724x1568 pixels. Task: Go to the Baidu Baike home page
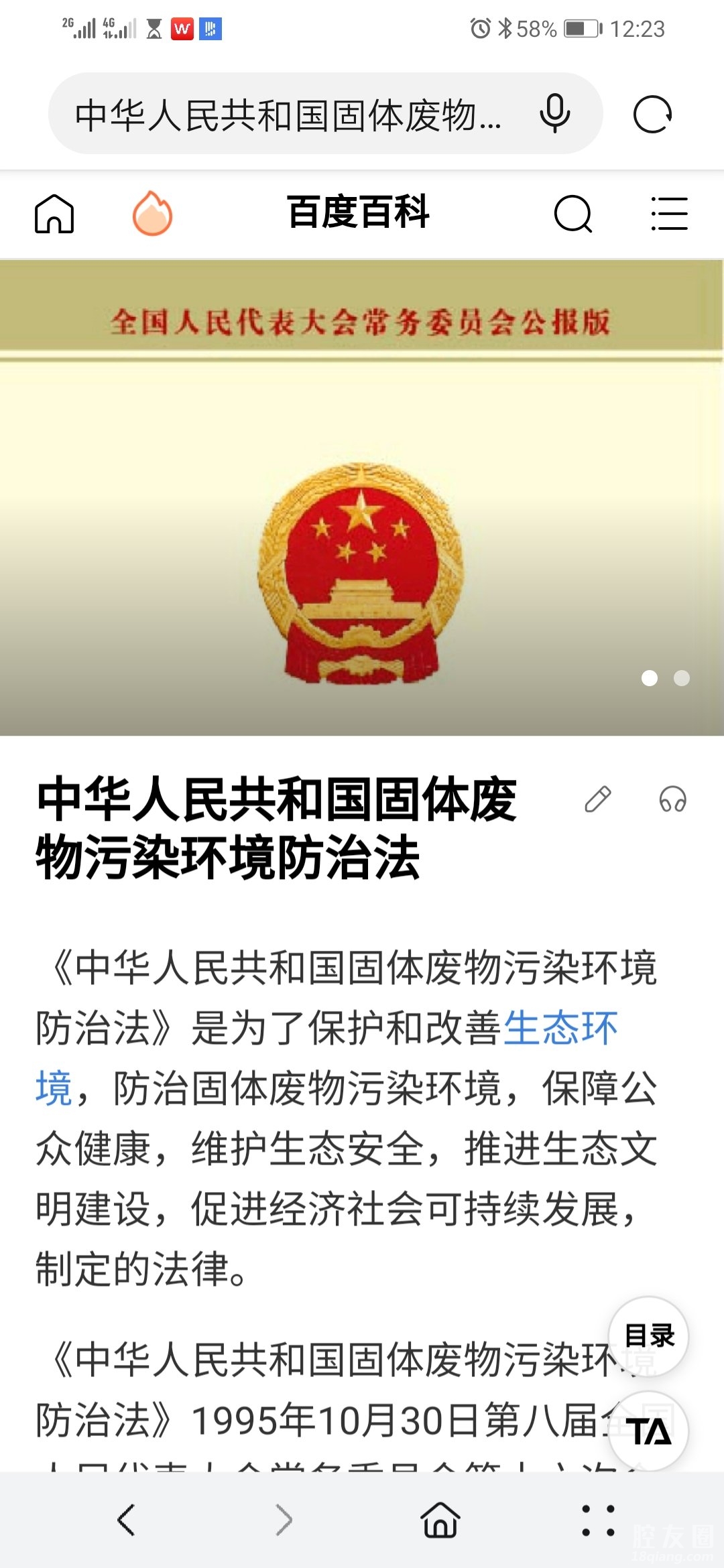click(54, 214)
